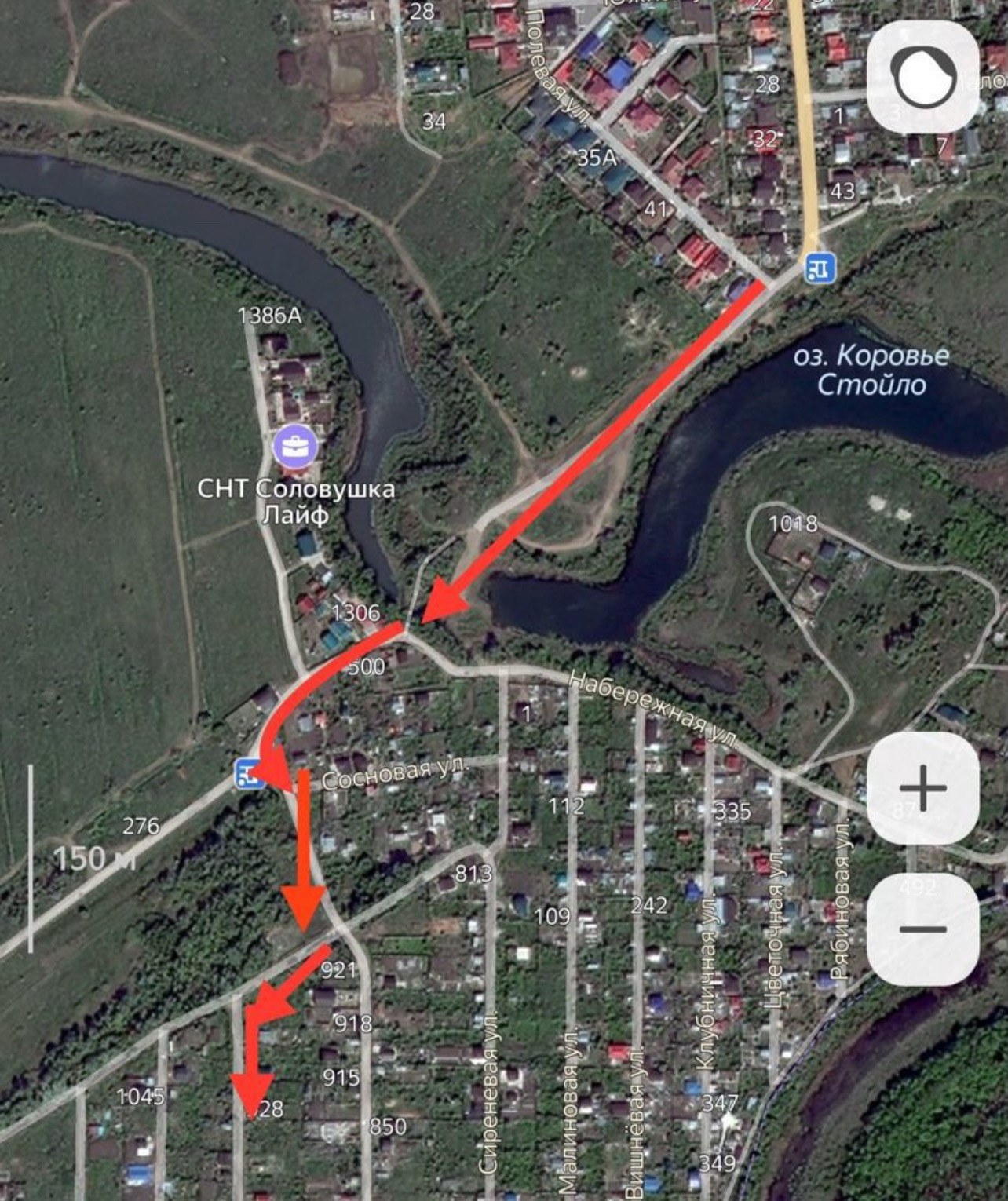Zoom in with the plus button
Viewport: 1008px width, 1201px height.
coord(922,788)
